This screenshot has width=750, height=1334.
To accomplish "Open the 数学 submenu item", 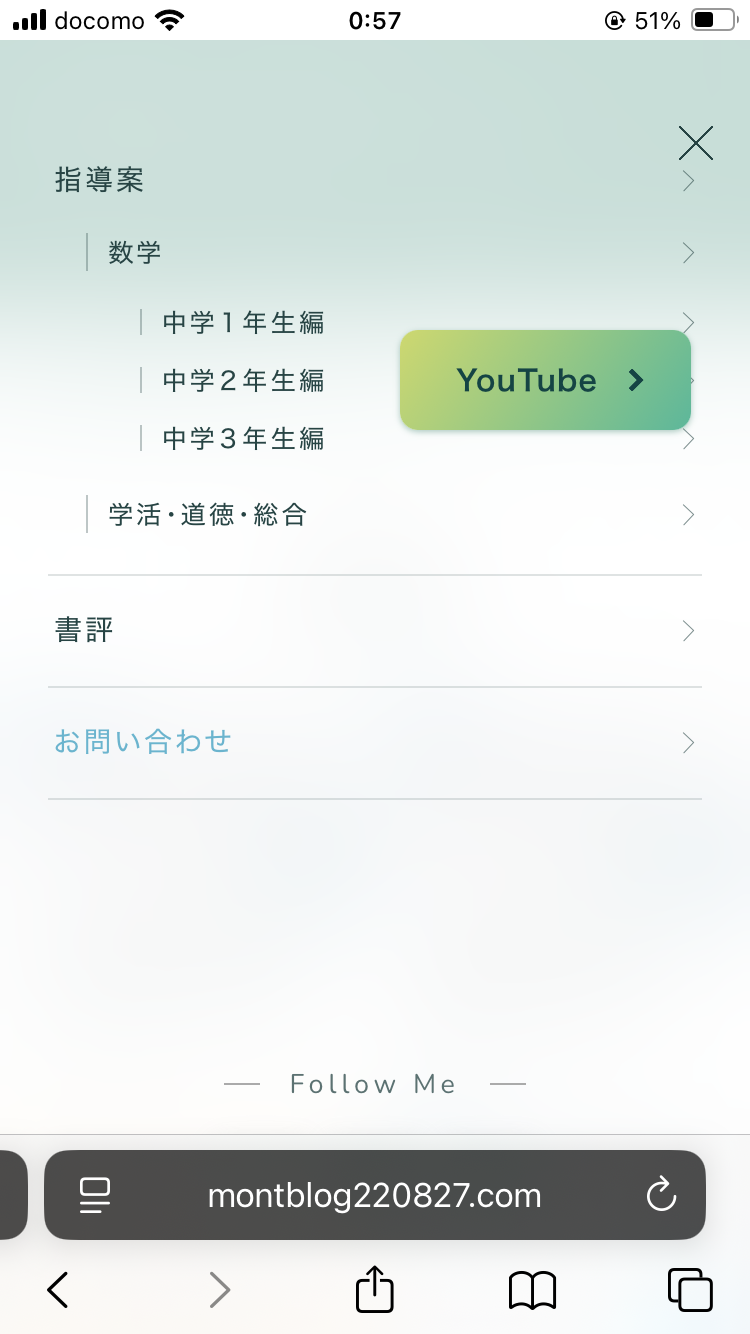I will [x=393, y=252].
